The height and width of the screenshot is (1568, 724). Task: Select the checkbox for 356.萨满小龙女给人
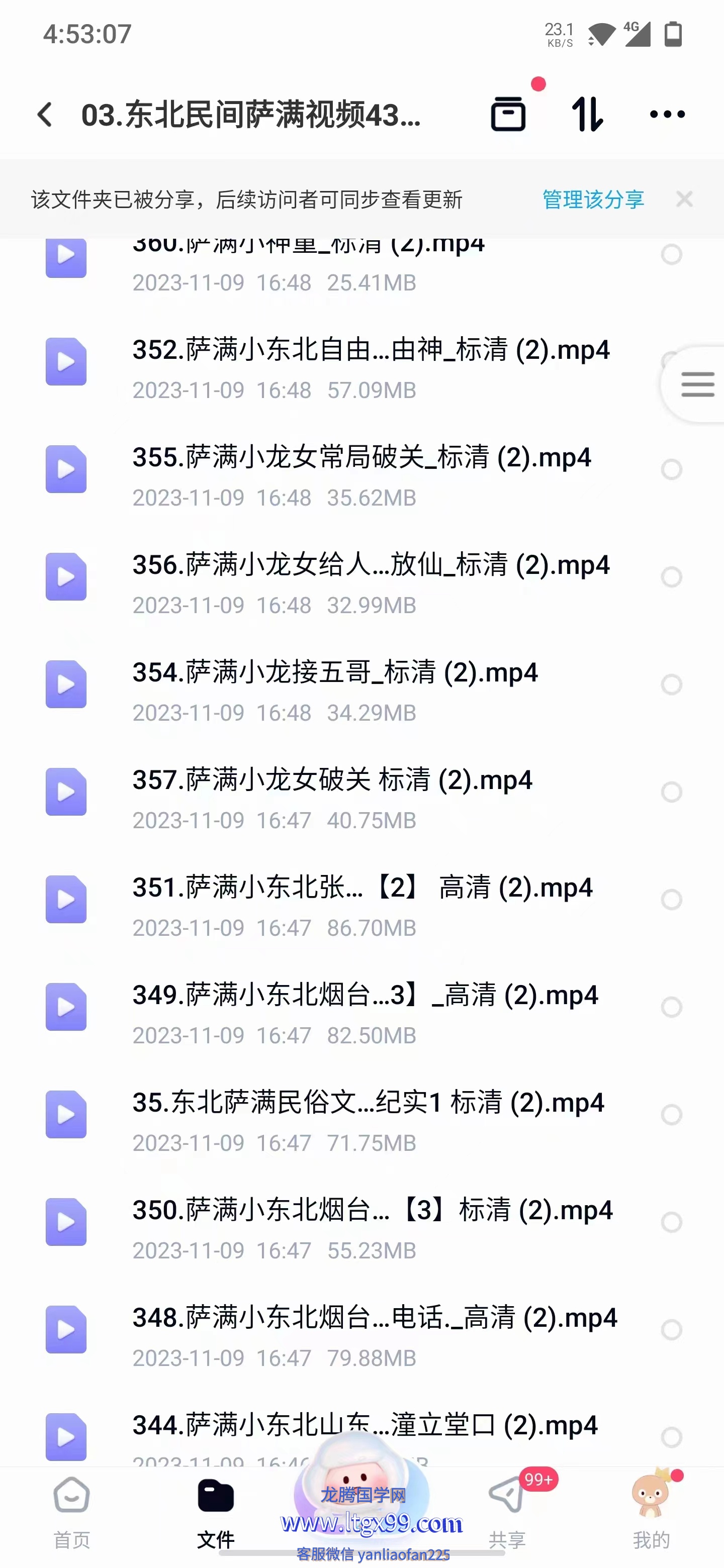[x=671, y=577]
